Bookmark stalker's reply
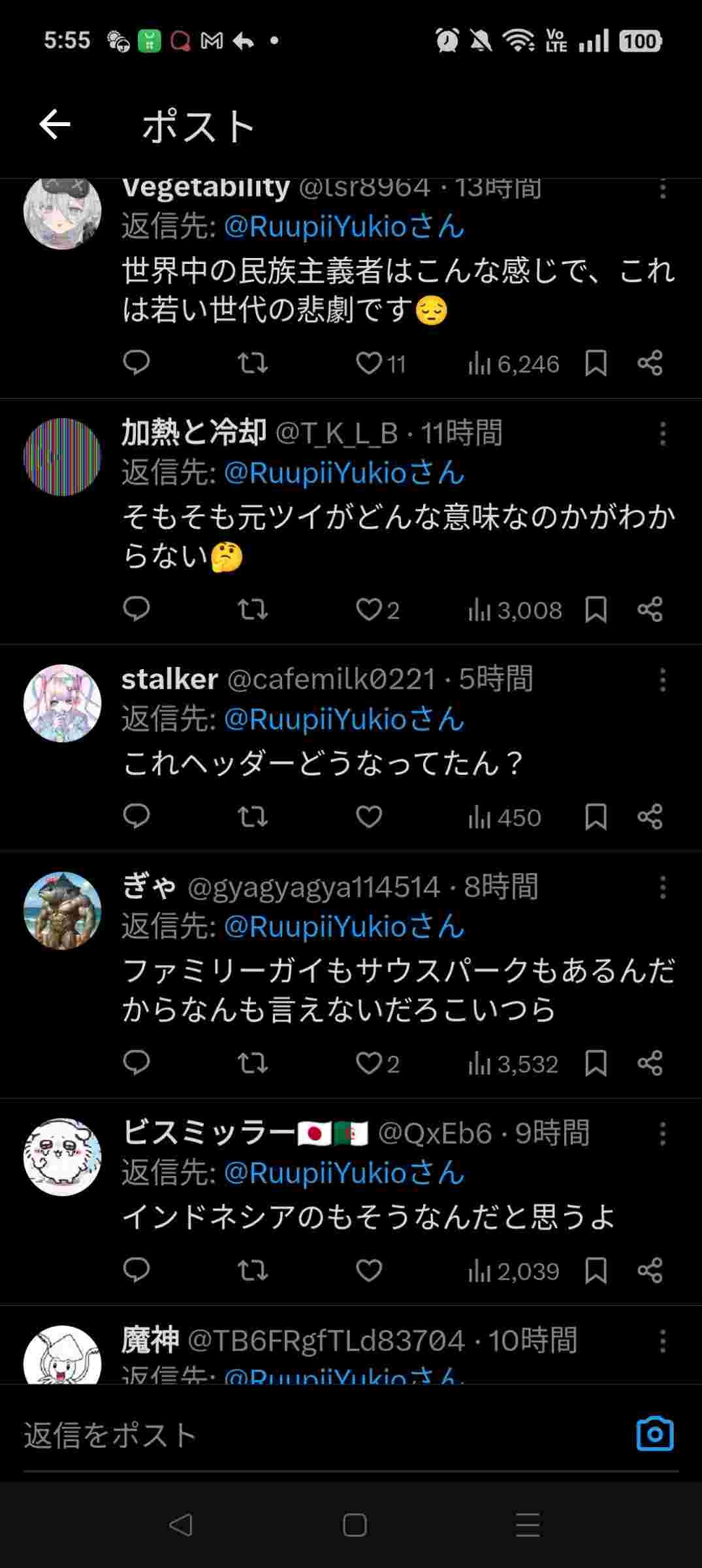The height and width of the screenshot is (1568, 702). [x=596, y=817]
